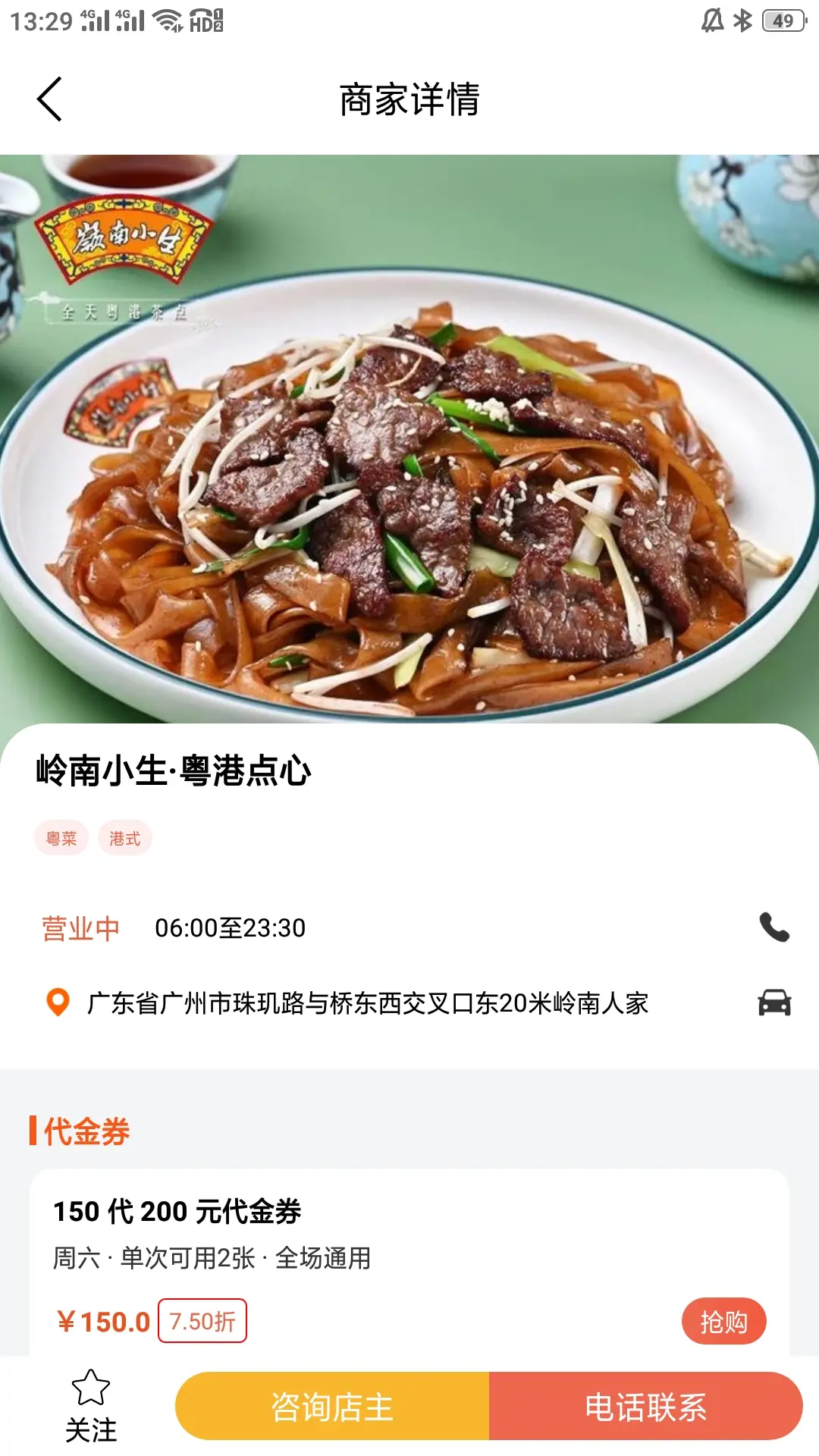Screen dimensions: 819x1456
Task: Go back from merchant details
Action: click(49, 99)
